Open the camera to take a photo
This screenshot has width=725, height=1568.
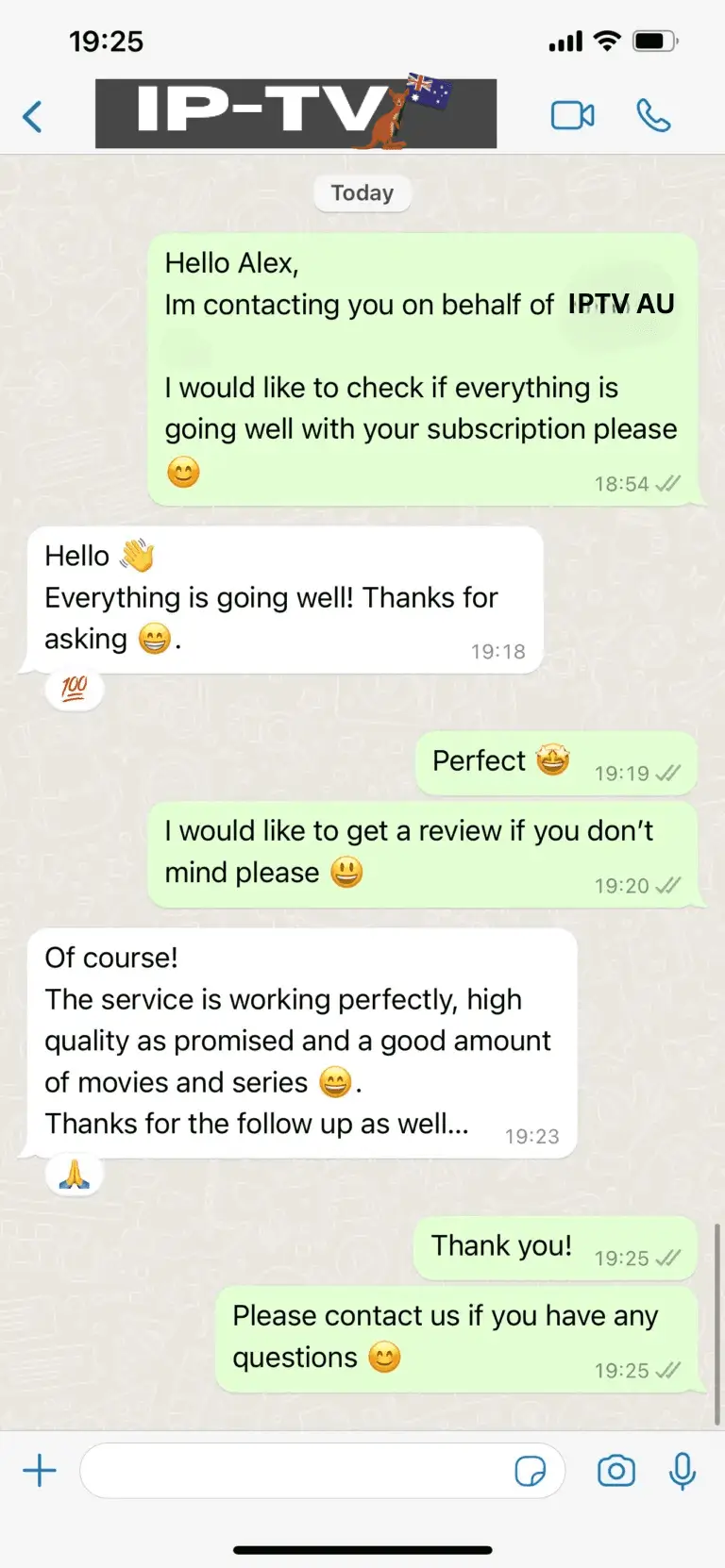(x=615, y=1470)
